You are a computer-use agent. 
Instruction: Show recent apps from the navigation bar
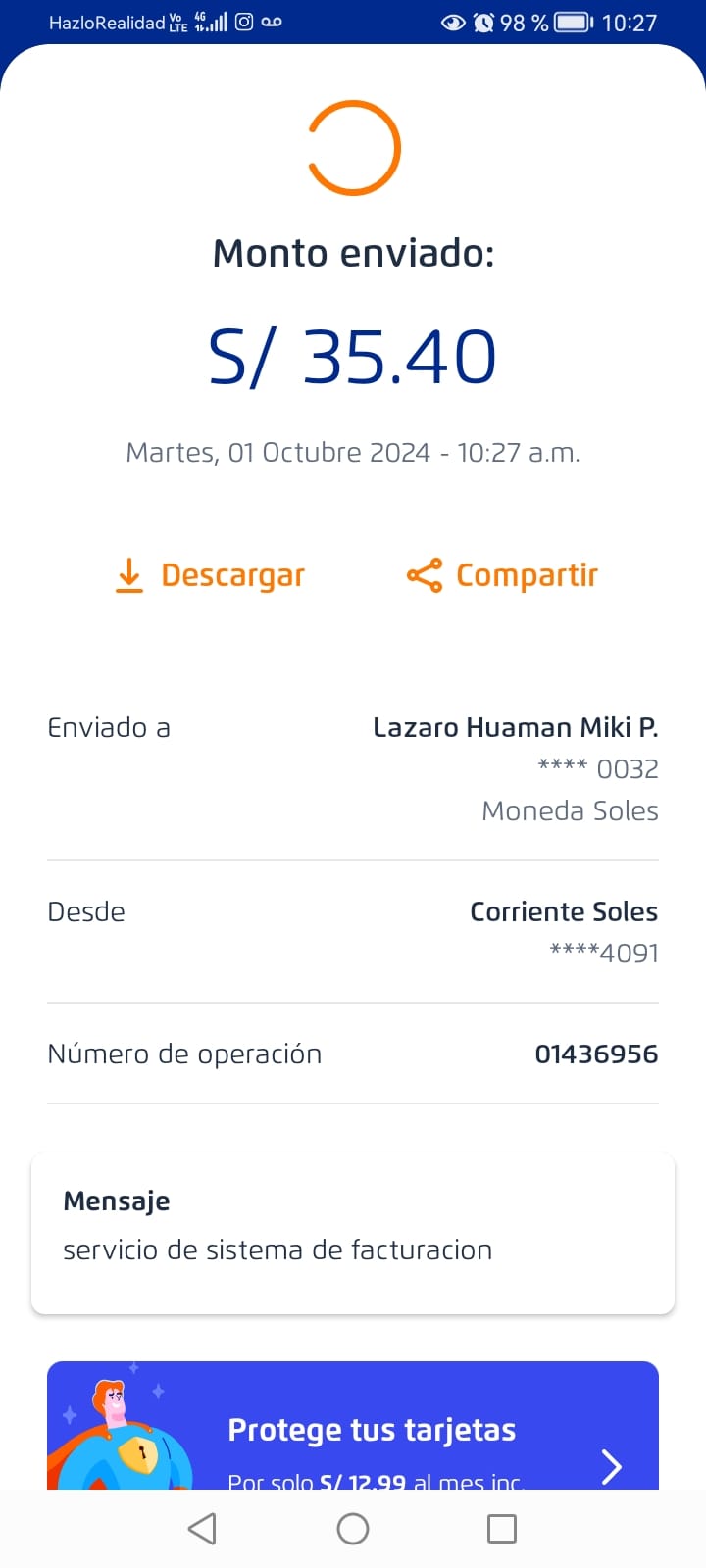click(x=502, y=1529)
